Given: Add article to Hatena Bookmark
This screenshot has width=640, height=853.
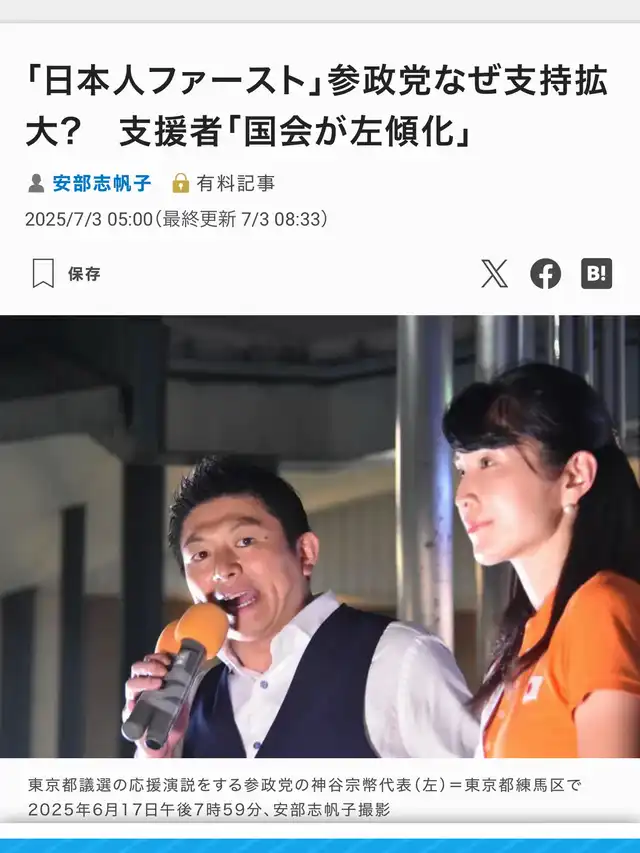Looking at the screenshot, I should (596, 274).
